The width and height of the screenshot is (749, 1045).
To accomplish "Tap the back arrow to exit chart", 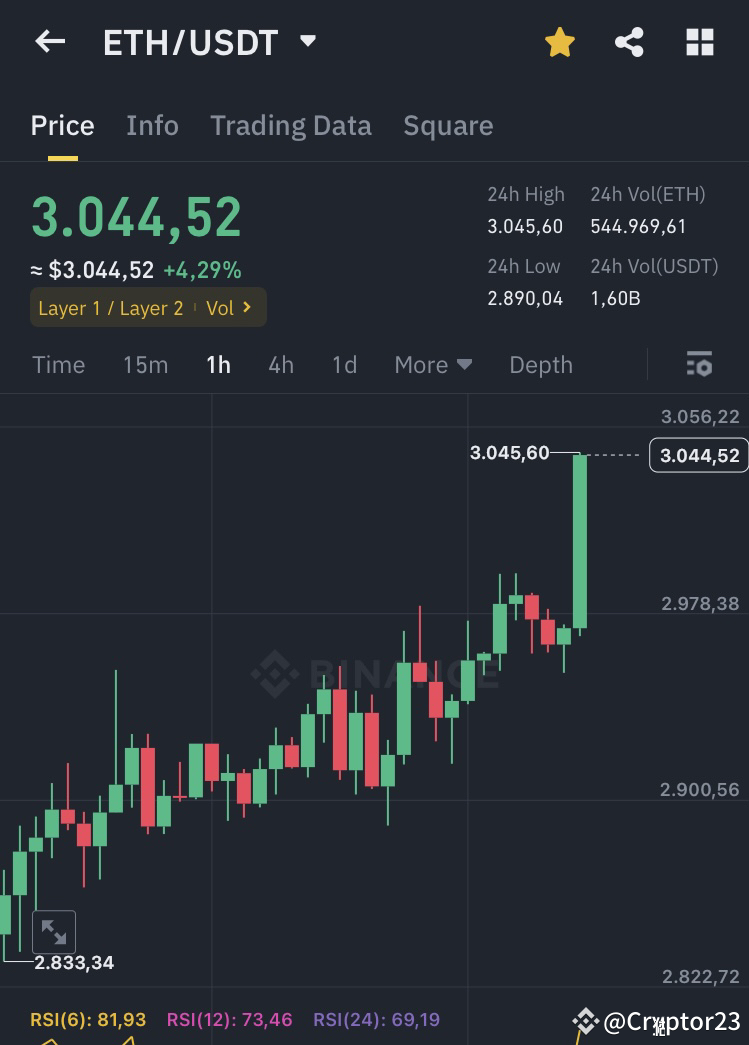I will click(50, 41).
